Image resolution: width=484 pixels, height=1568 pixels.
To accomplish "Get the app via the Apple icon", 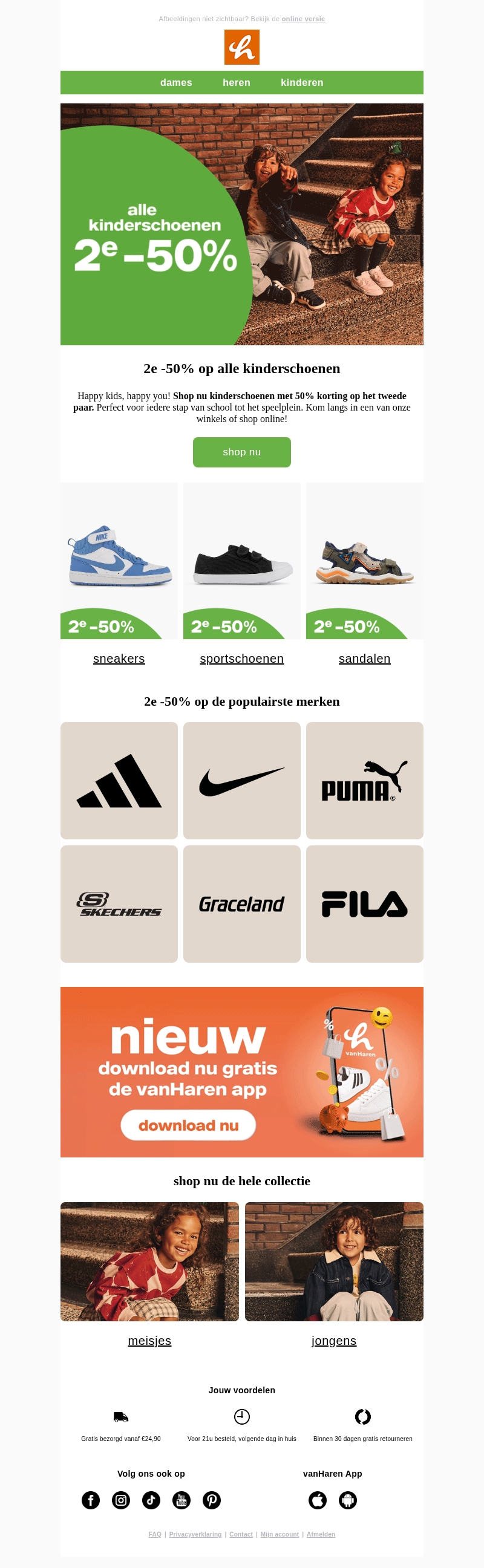I will click(317, 1500).
